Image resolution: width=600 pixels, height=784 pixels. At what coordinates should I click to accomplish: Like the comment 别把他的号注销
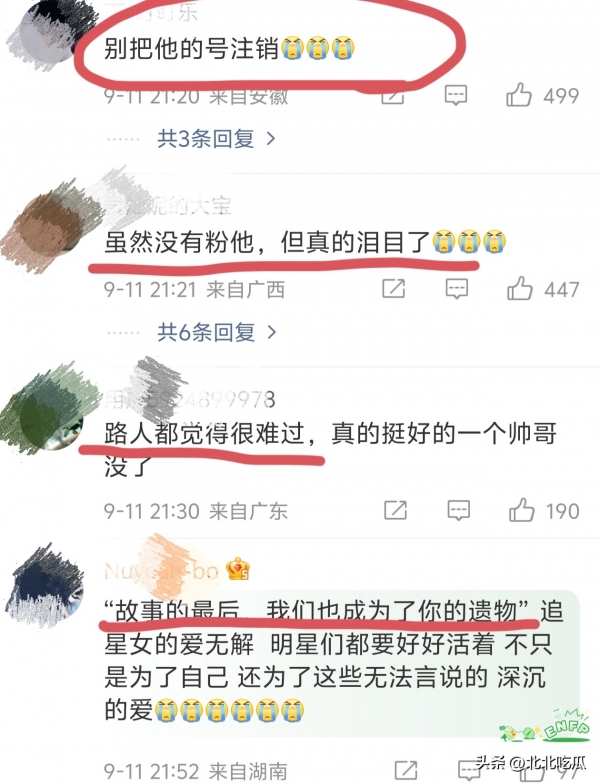[x=519, y=96]
